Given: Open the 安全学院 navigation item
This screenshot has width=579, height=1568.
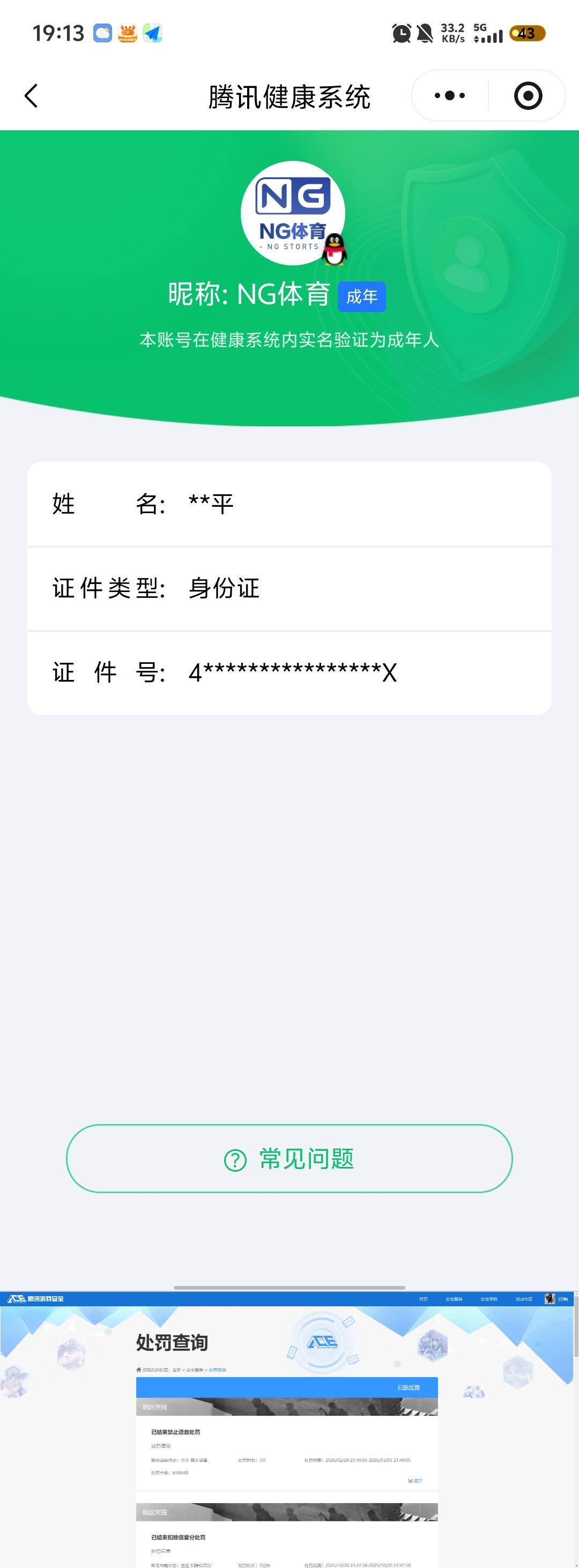Looking at the screenshot, I should (x=489, y=1298).
